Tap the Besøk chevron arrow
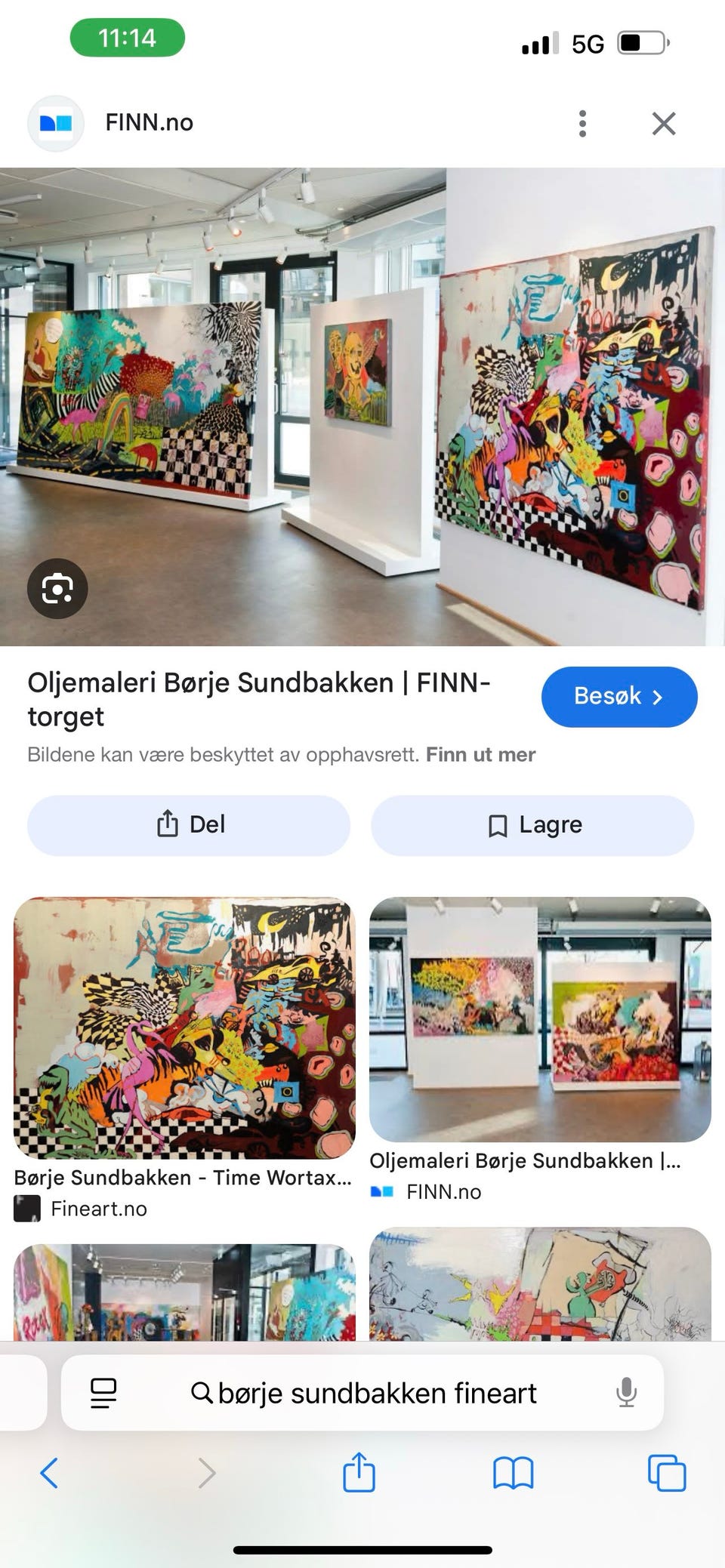Image resolution: width=725 pixels, height=1568 pixels. tap(659, 697)
